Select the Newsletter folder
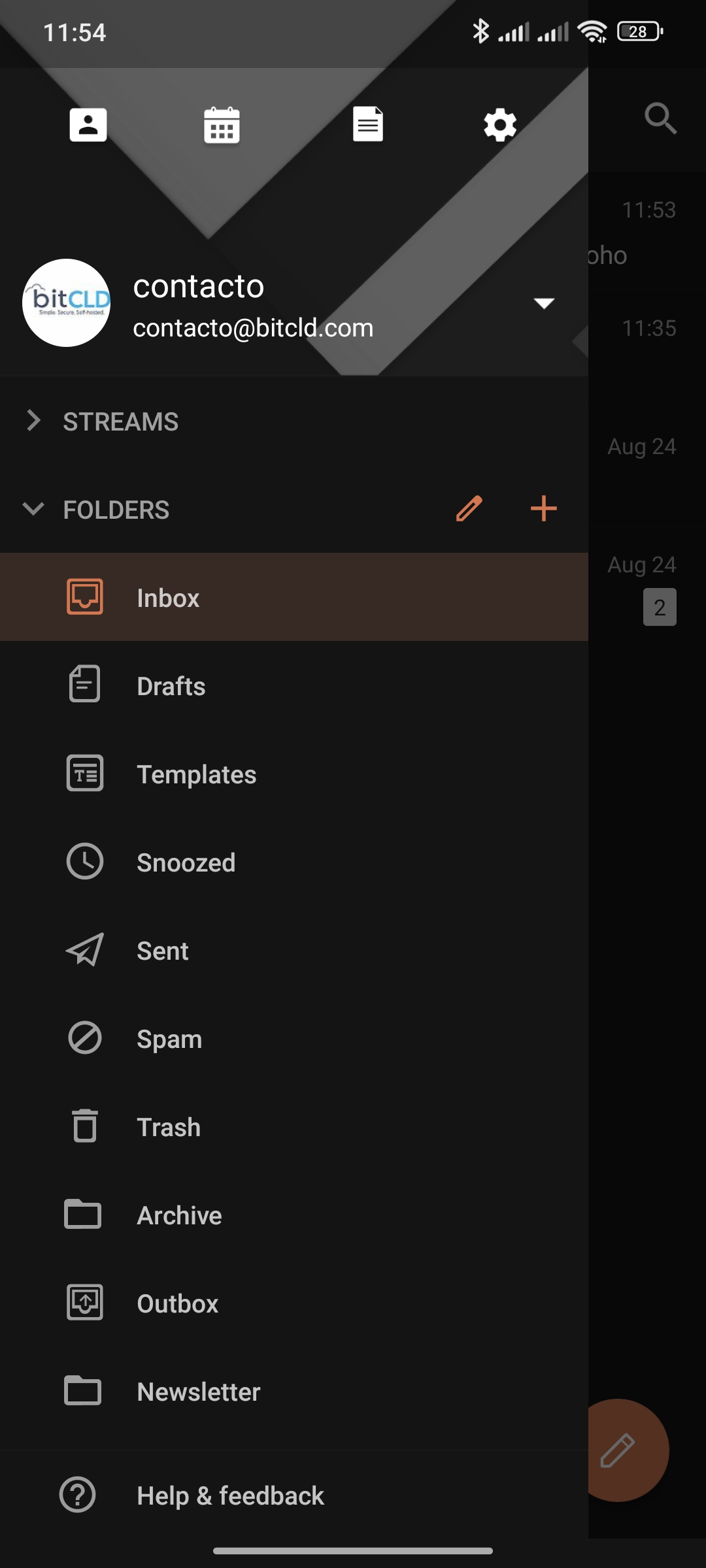The width and height of the screenshot is (706, 1568). [198, 1392]
